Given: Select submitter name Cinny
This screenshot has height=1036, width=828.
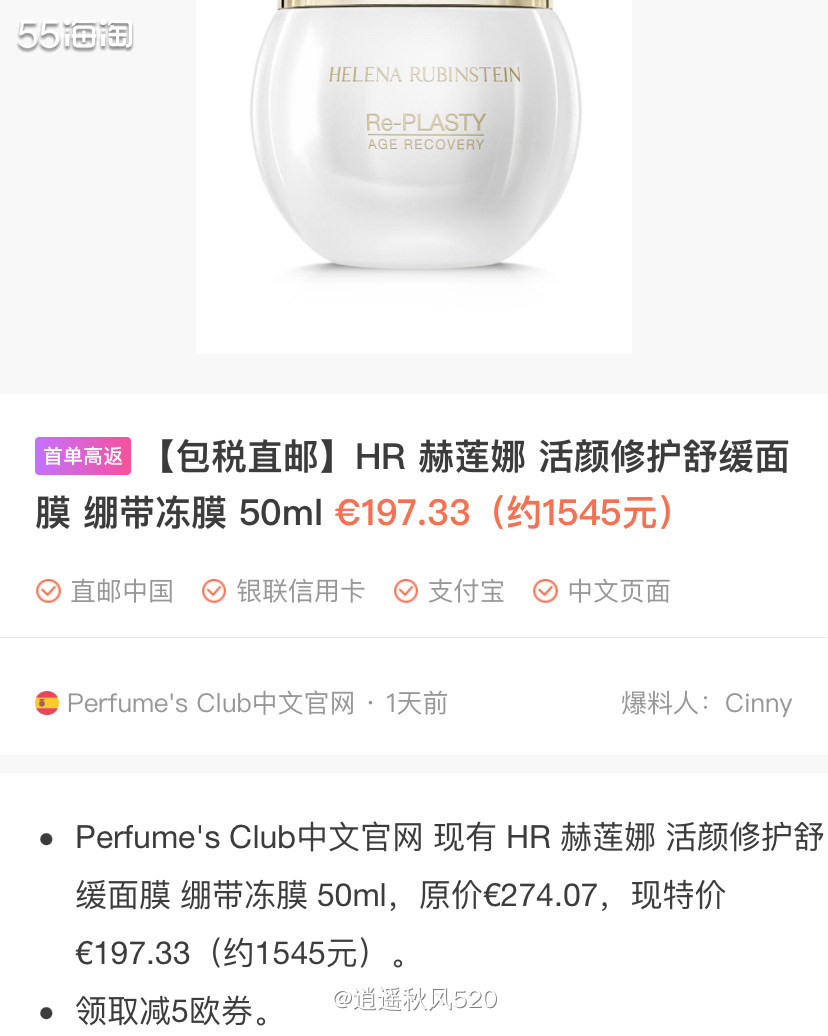Looking at the screenshot, I should [758, 703].
